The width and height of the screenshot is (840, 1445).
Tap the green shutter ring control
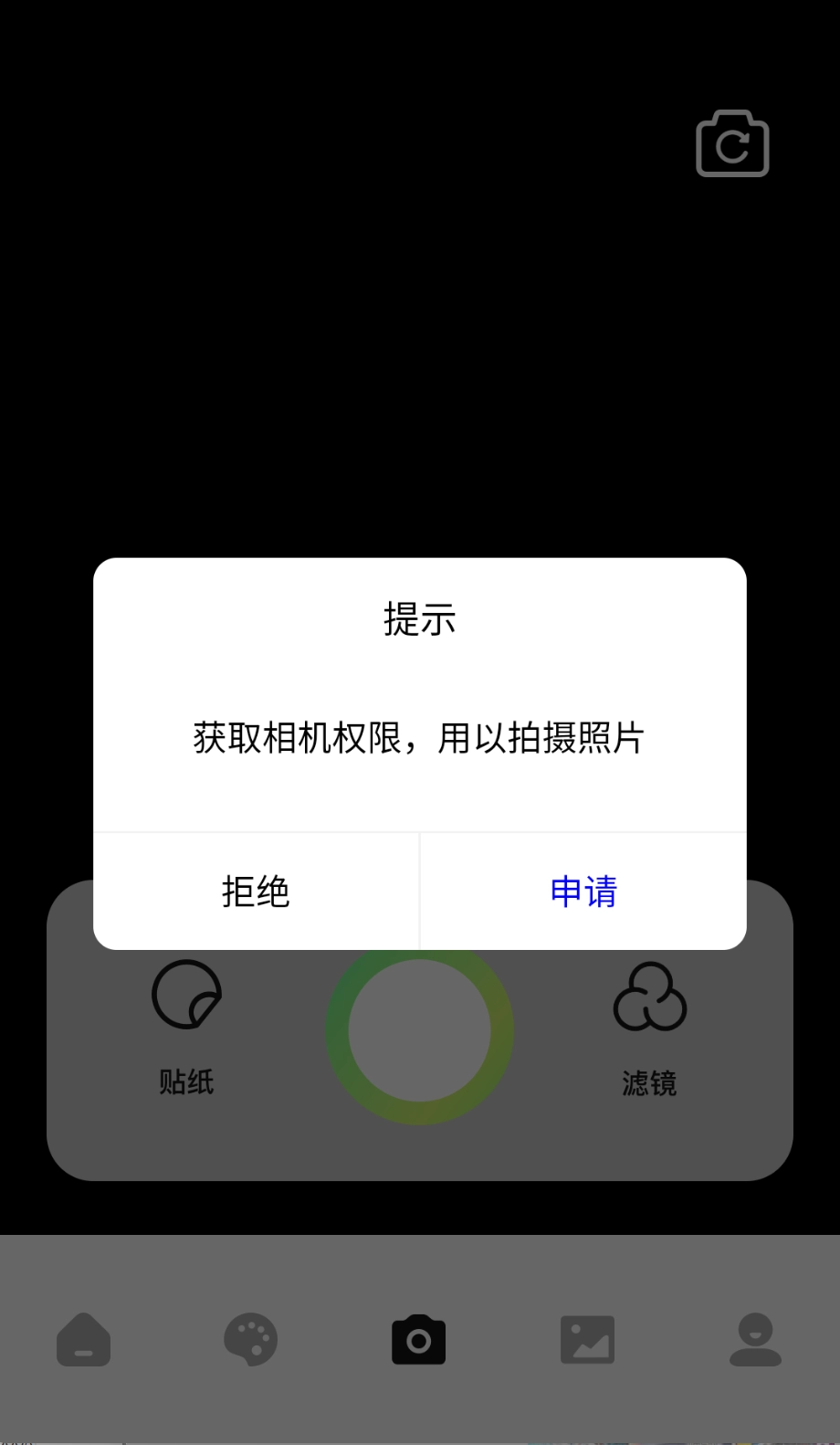(x=419, y=1030)
